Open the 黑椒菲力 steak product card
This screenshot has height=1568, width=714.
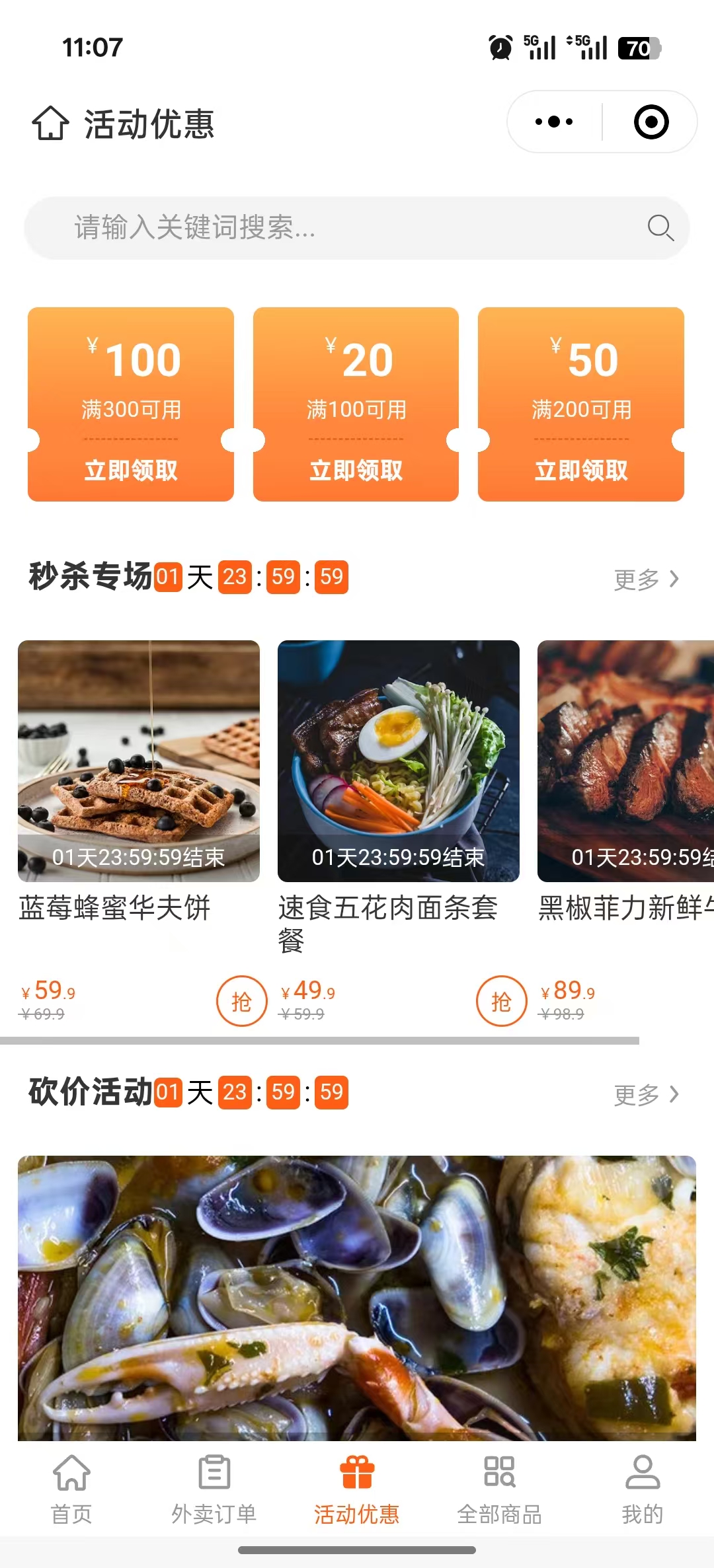coord(625,761)
